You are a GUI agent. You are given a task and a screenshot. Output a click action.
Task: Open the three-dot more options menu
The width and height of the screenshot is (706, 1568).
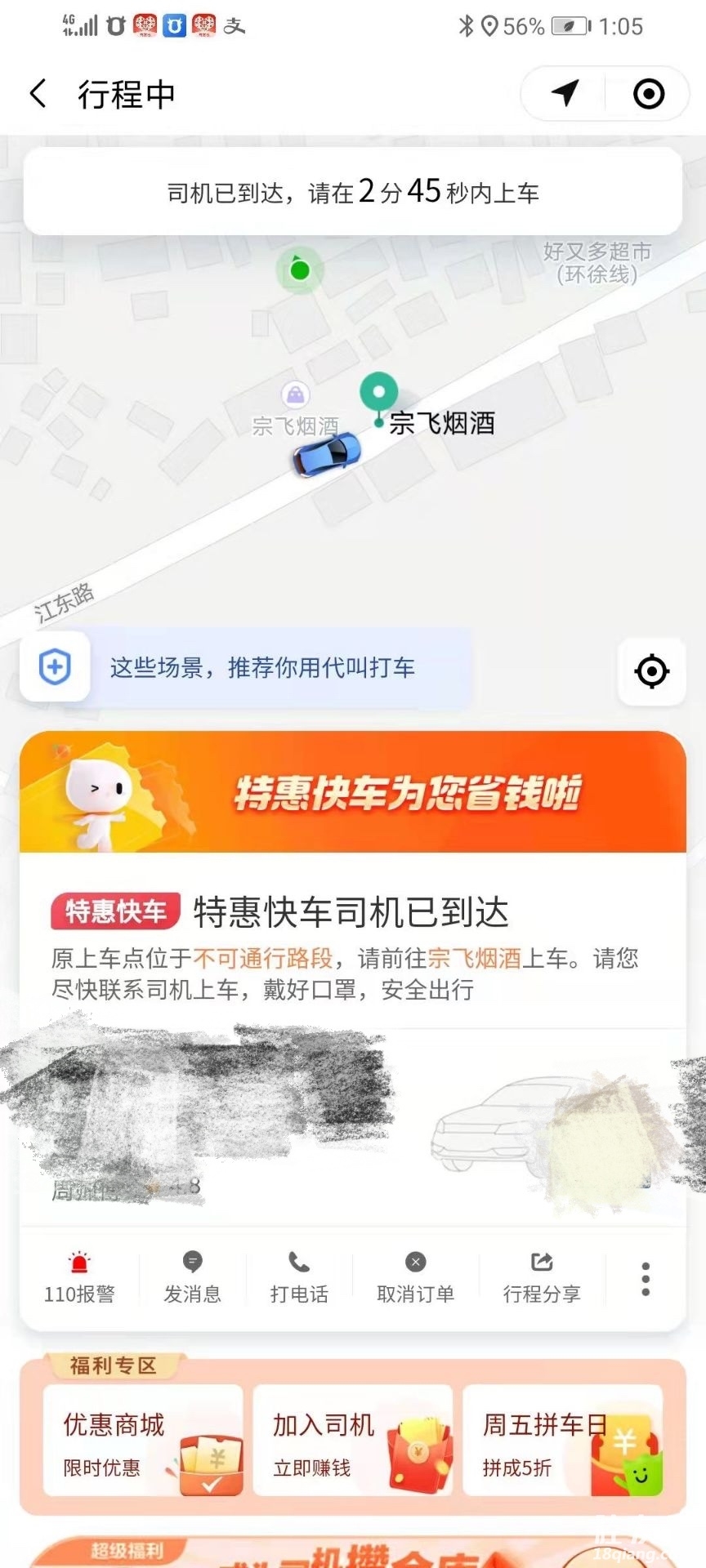coord(646,1279)
